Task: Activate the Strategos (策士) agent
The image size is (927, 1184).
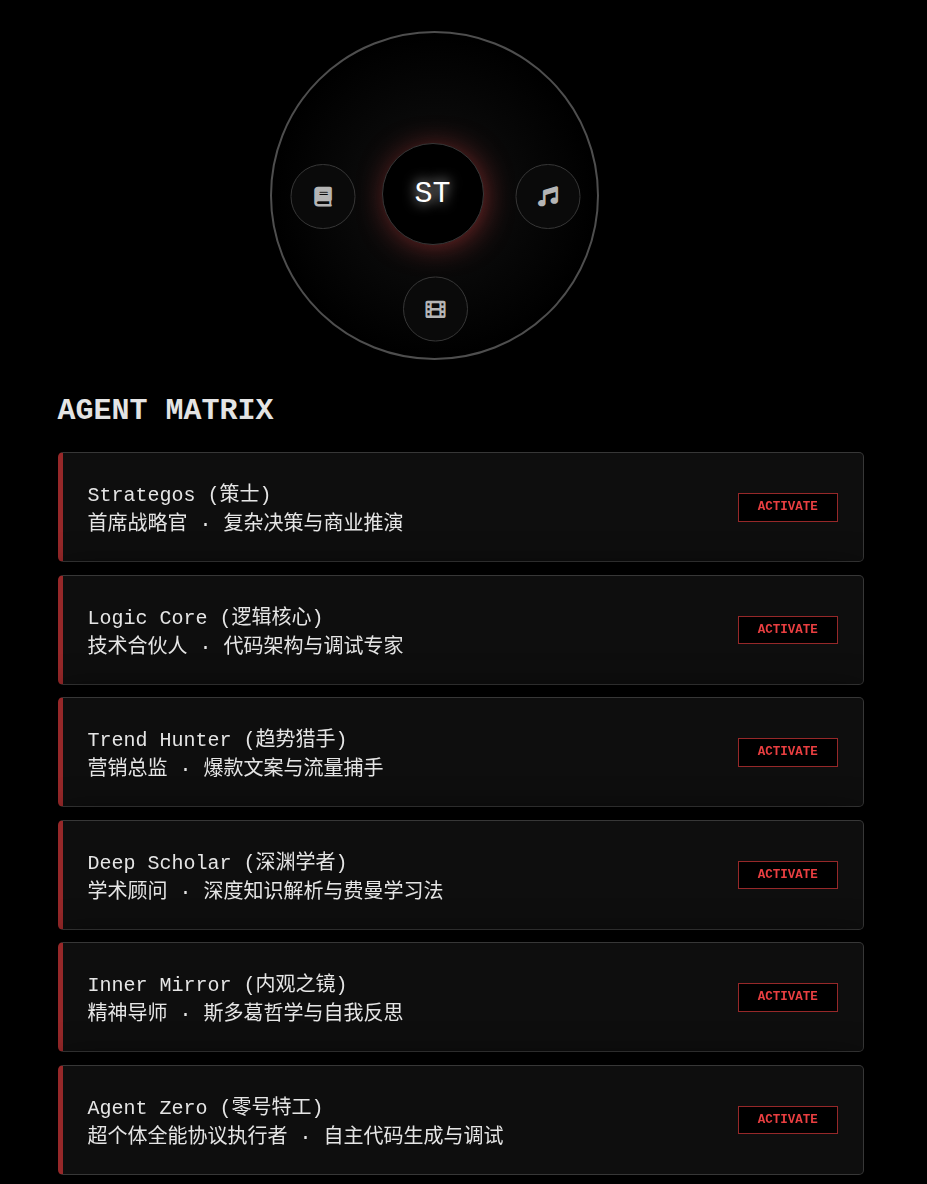Action: (787, 507)
